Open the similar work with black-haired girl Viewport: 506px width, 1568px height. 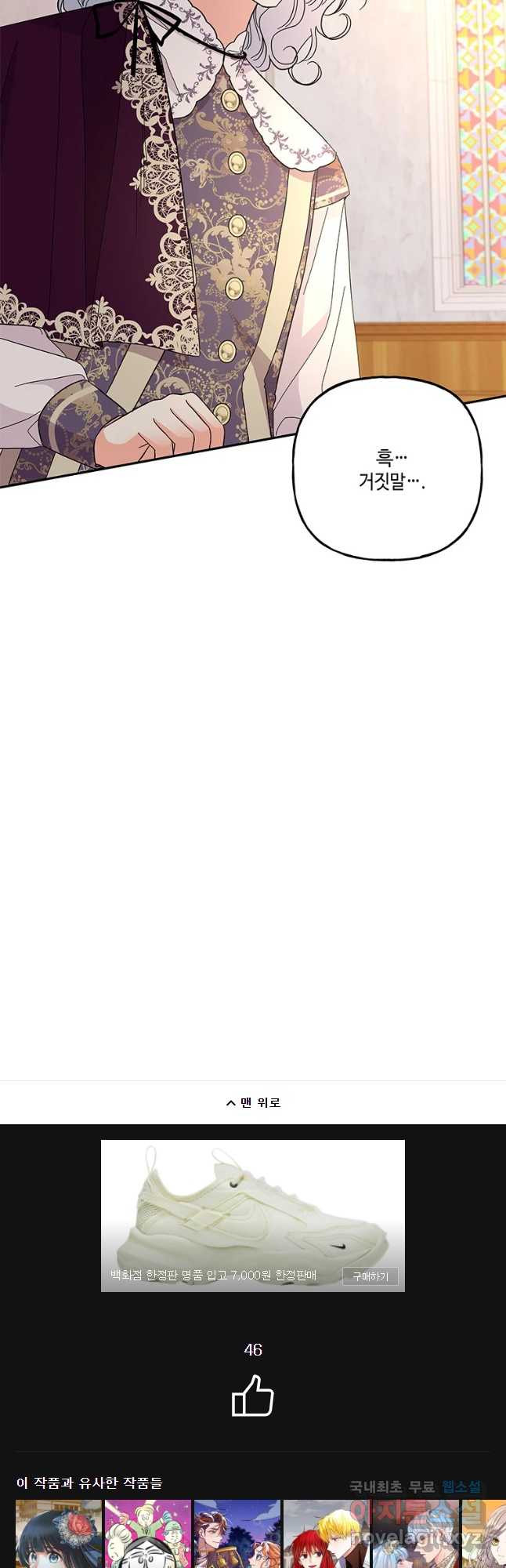pyautogui.click(x=59, y=1534)
